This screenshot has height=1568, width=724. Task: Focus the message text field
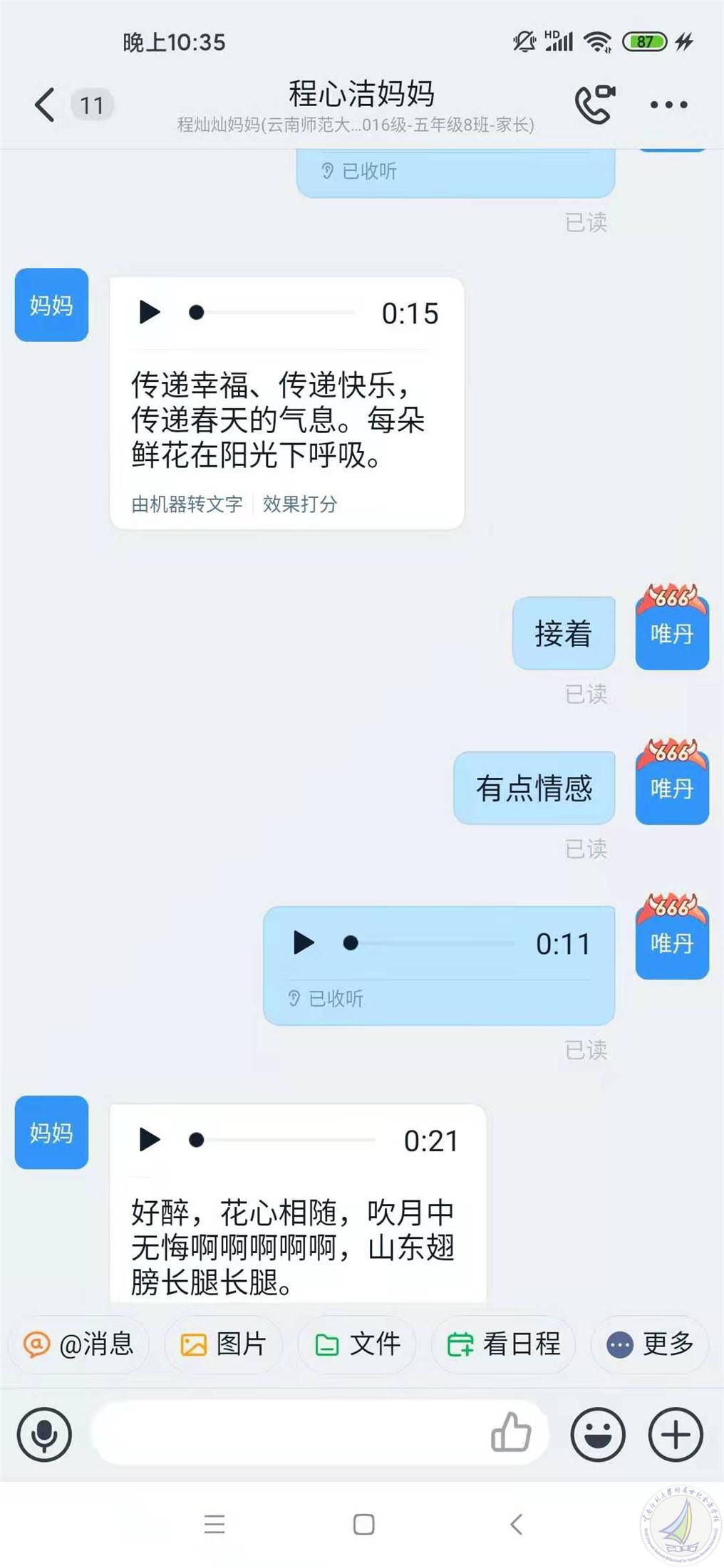click(285, 1433)
